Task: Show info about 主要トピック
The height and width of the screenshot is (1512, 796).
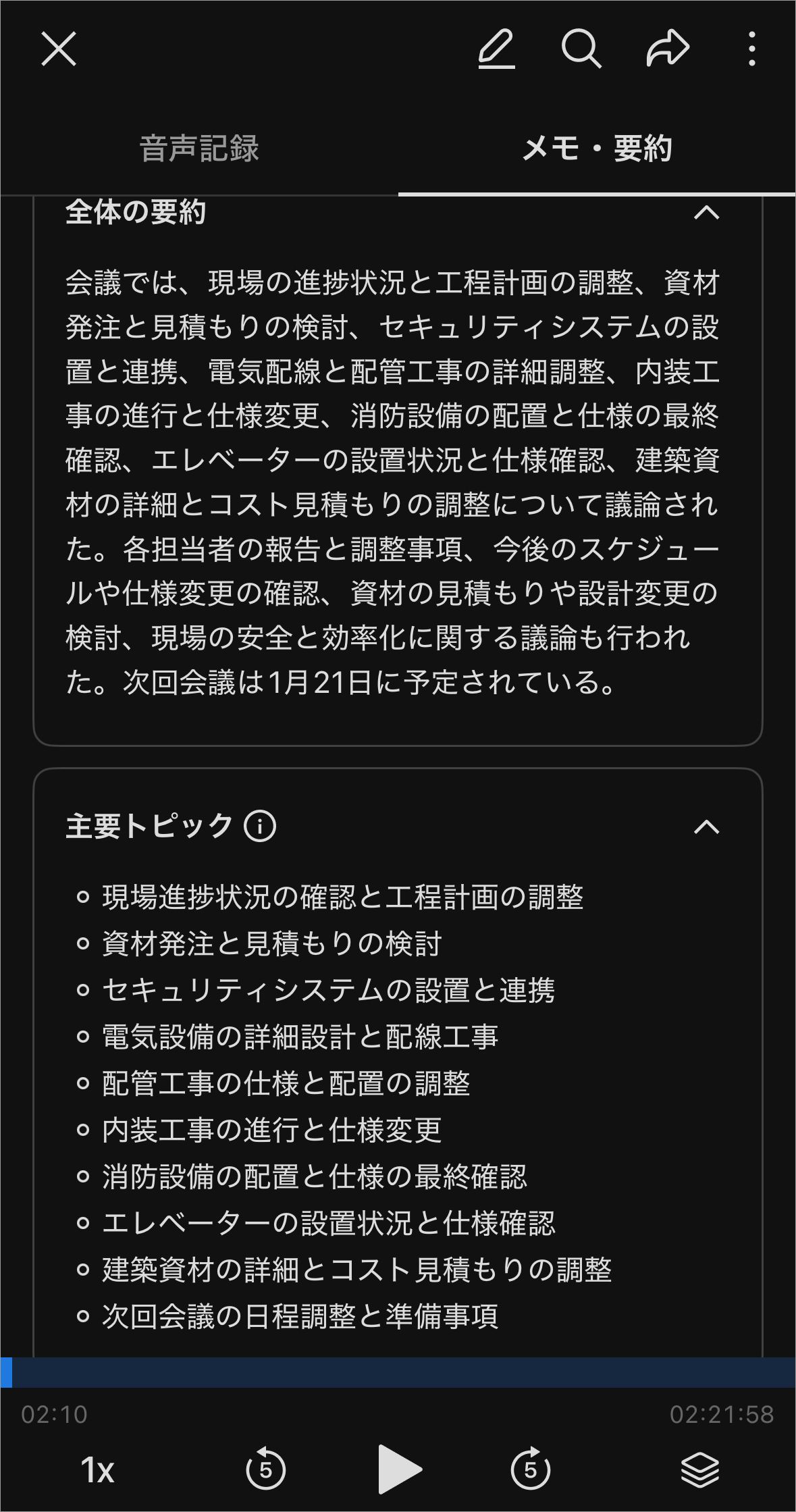Action: [260, 826]
